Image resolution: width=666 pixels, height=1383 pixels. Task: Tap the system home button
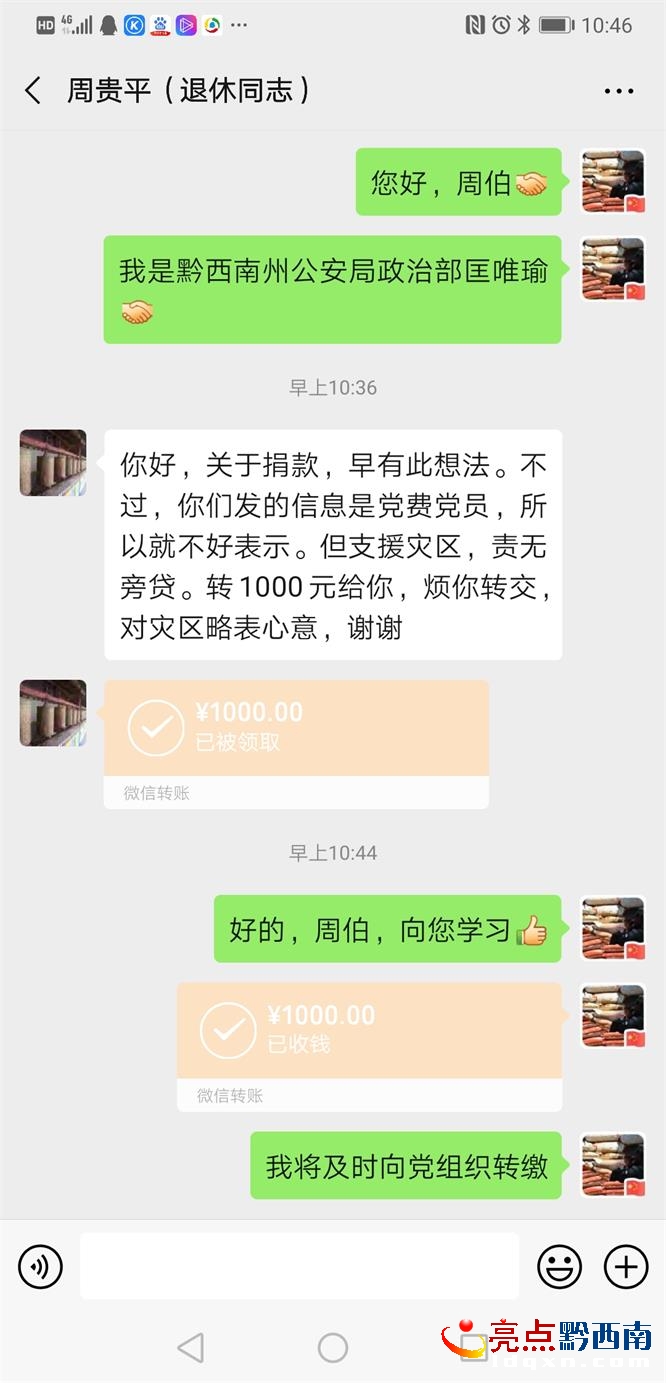pos(333,1348)
